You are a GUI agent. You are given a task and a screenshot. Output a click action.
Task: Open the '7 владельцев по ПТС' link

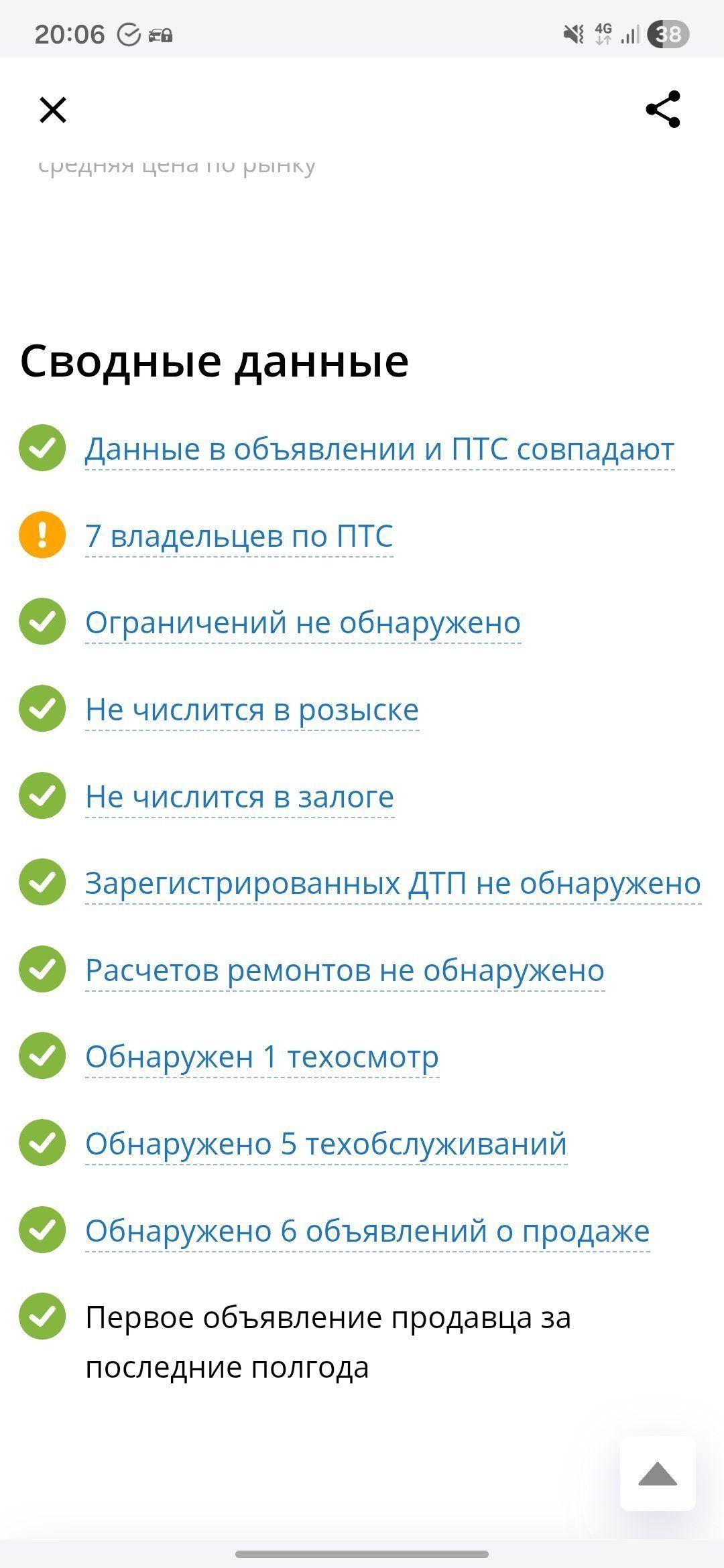(x=239, y=536)
